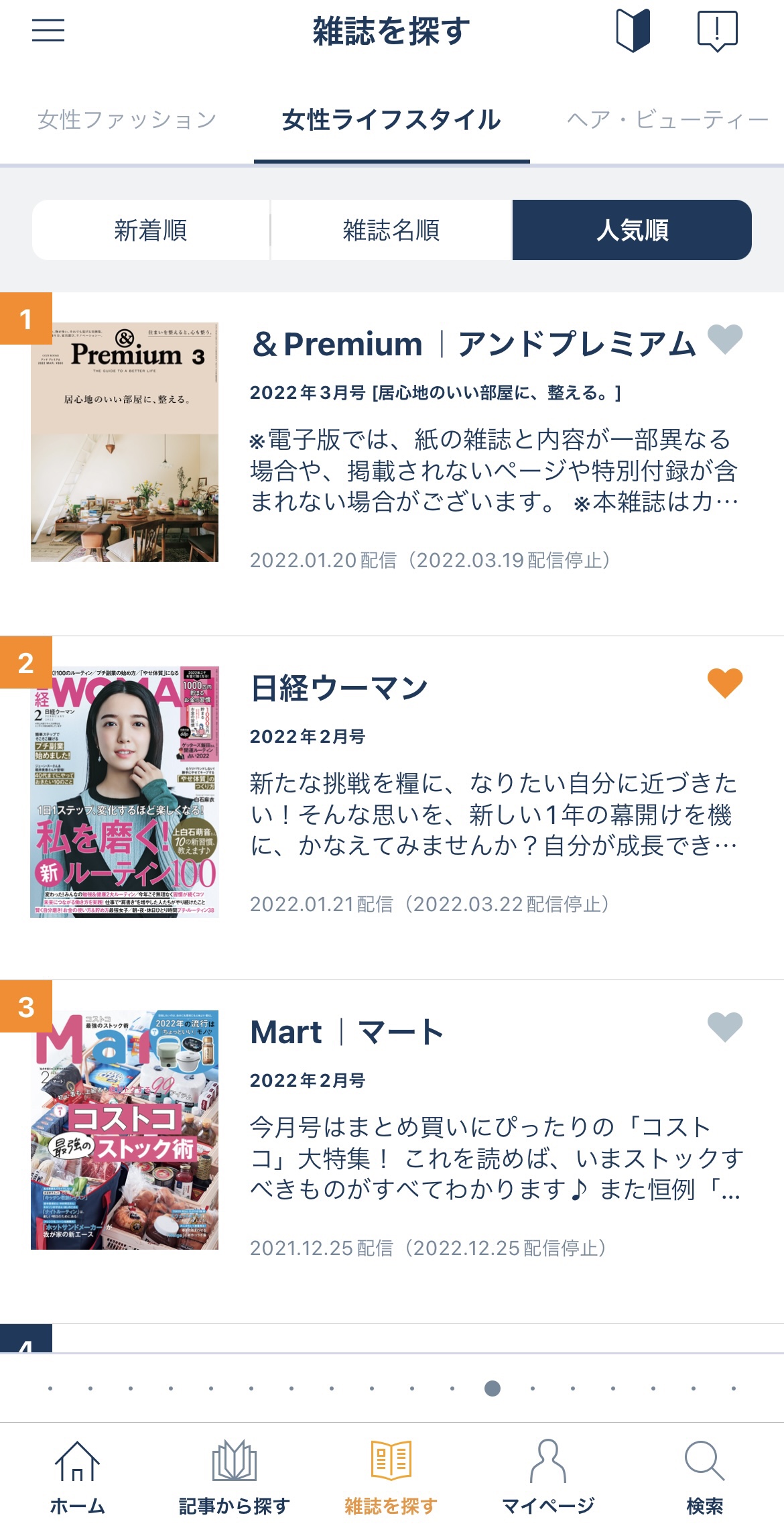This screenshot has width=784, height=1538.
Task: Select the 人気順 sort option
Action: pos(632,230)
